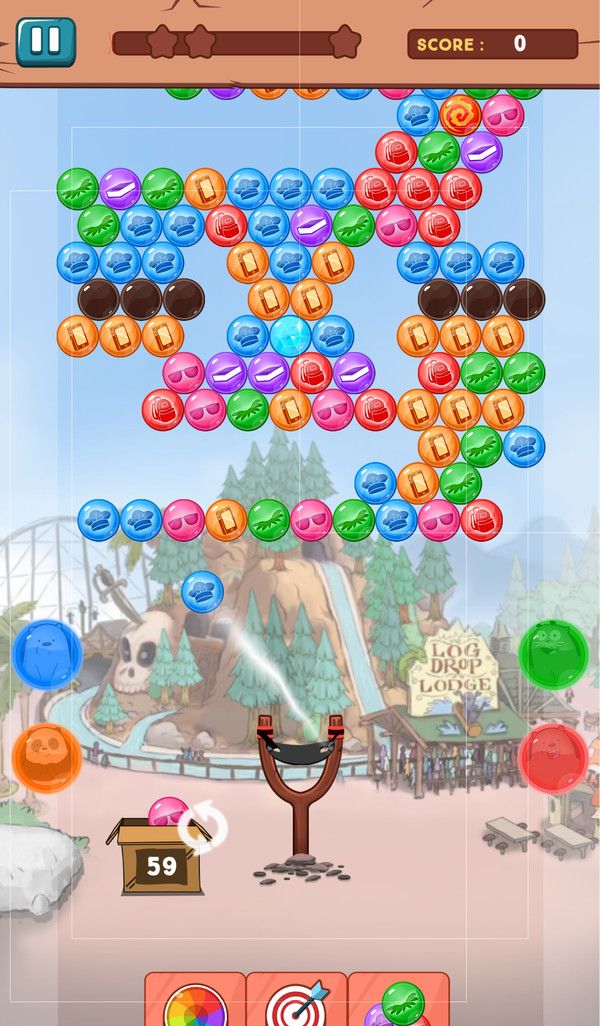600x1026 pixels.
Task: Activate the red bear booster
Action: 553,758
